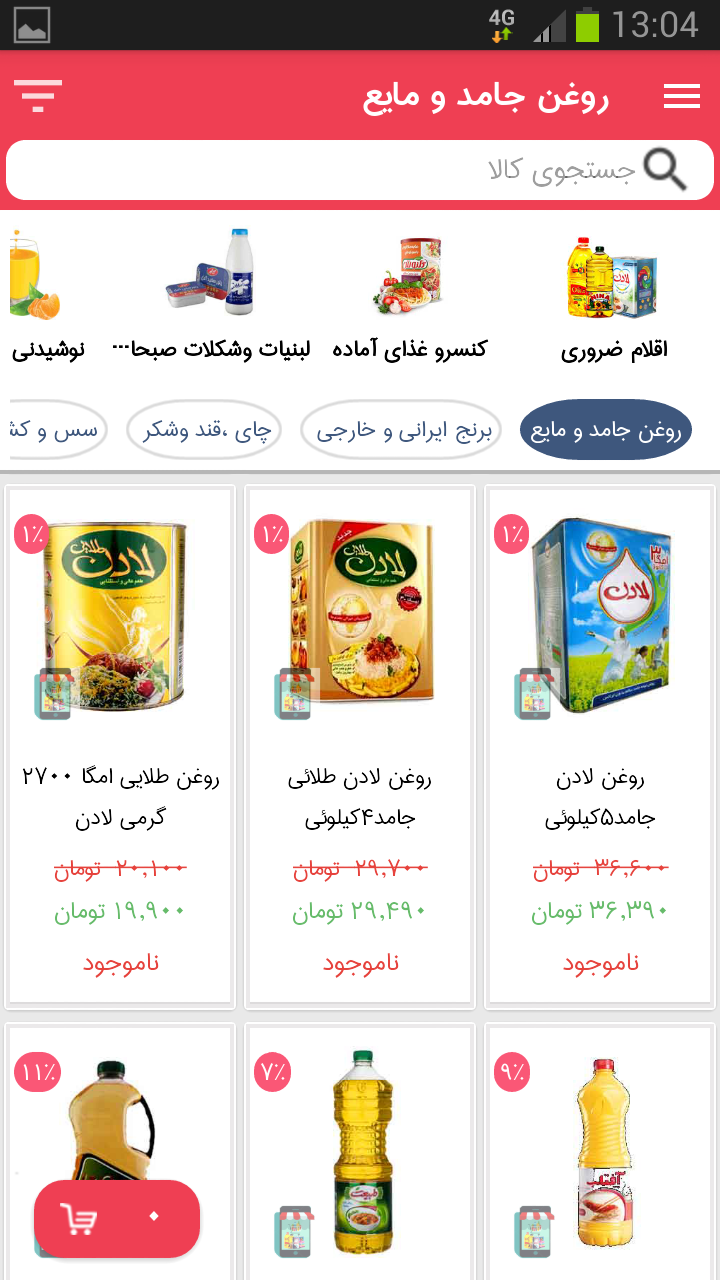Enable the چای ،قند وشکر category filter
Viewport: 720px width, 1280px height.
[204, 429]
